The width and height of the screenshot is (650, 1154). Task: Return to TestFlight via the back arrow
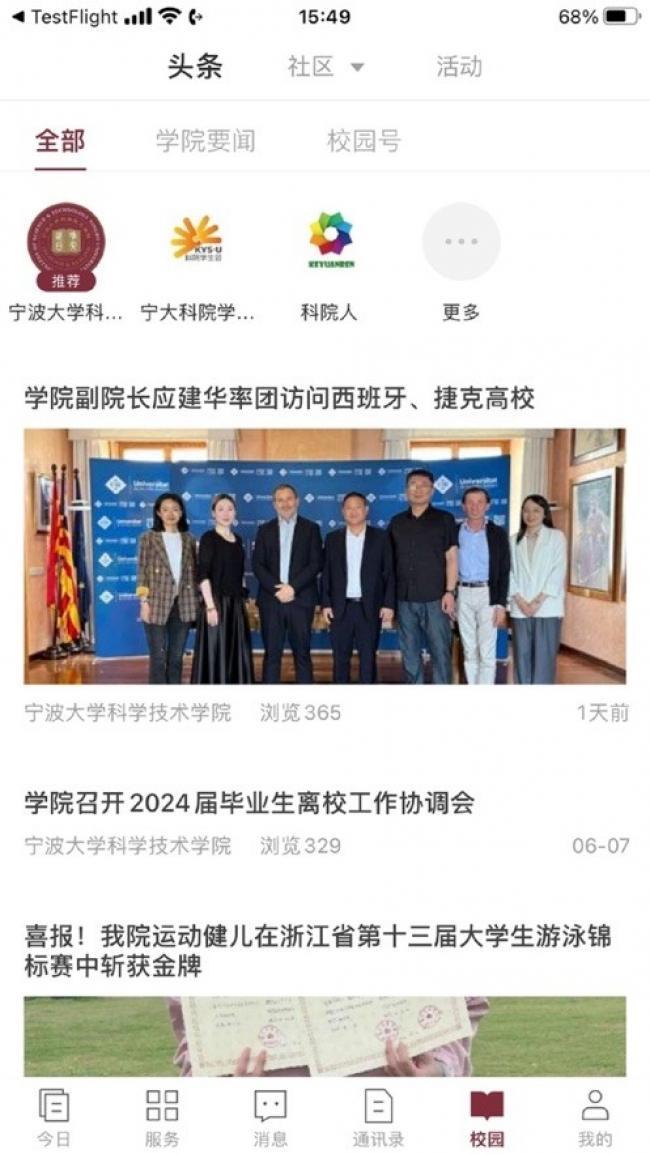click(x=63, y=17)
